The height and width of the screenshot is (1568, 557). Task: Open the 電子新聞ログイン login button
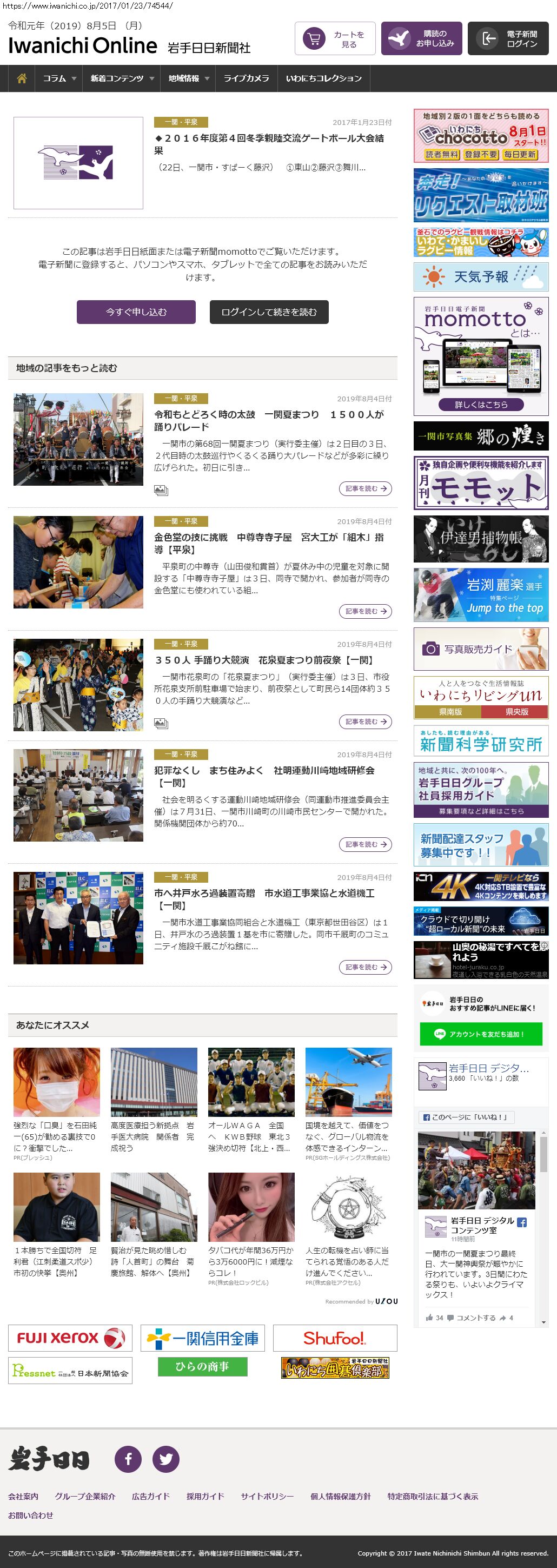click(x=512, y=39)
